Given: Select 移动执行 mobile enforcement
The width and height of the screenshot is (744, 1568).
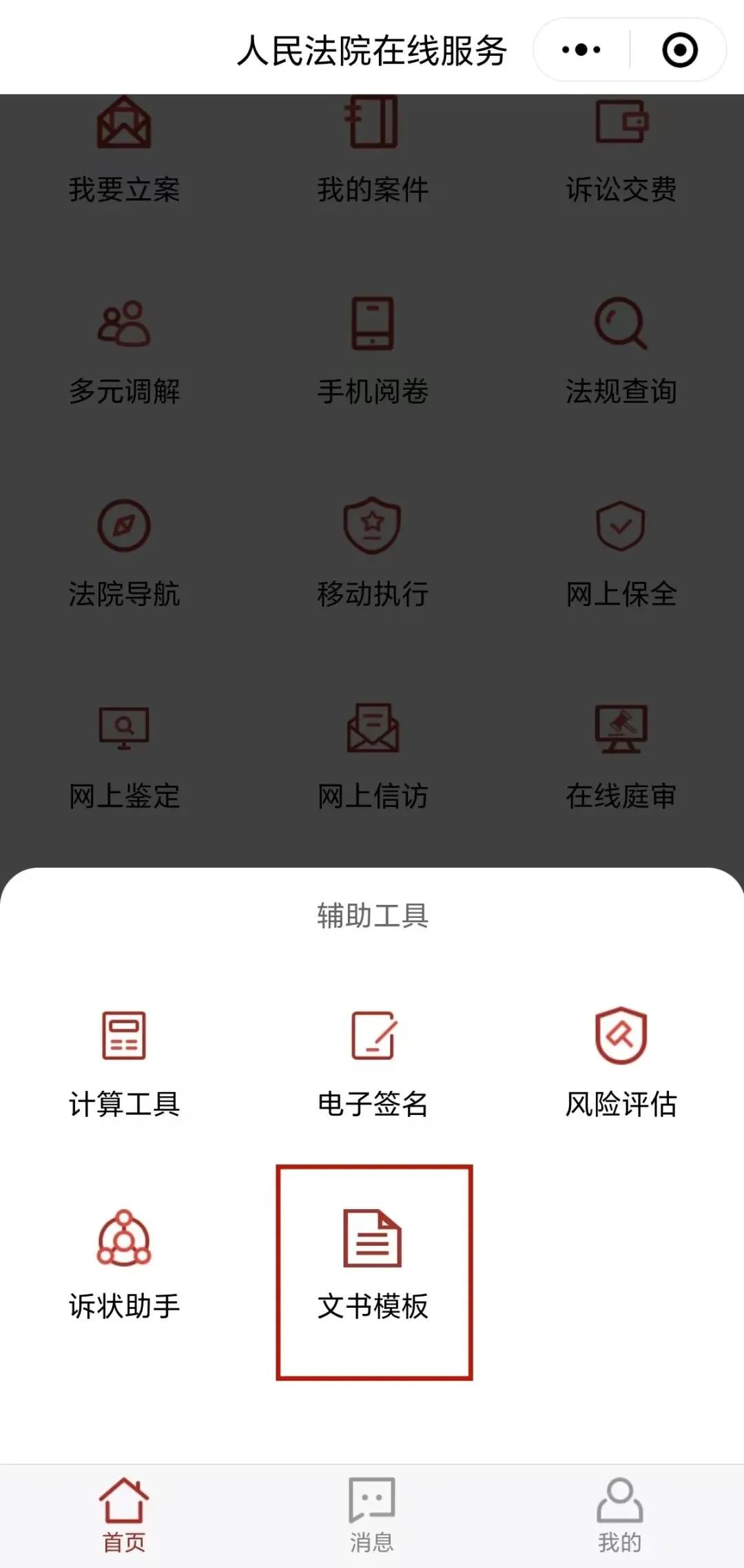Looking at the screenshot, I should click(373, 553).
